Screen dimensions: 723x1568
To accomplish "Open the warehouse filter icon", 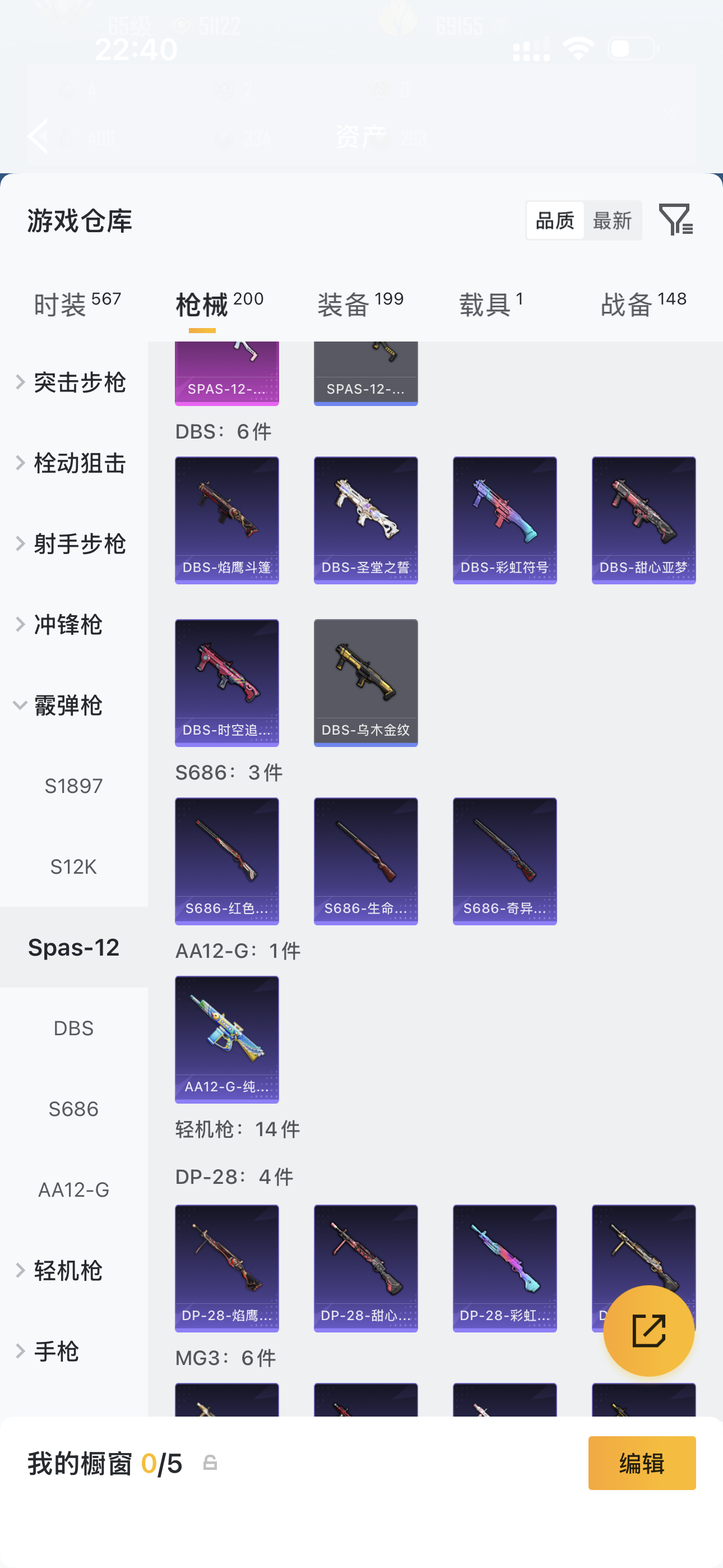I will point(675,220).
